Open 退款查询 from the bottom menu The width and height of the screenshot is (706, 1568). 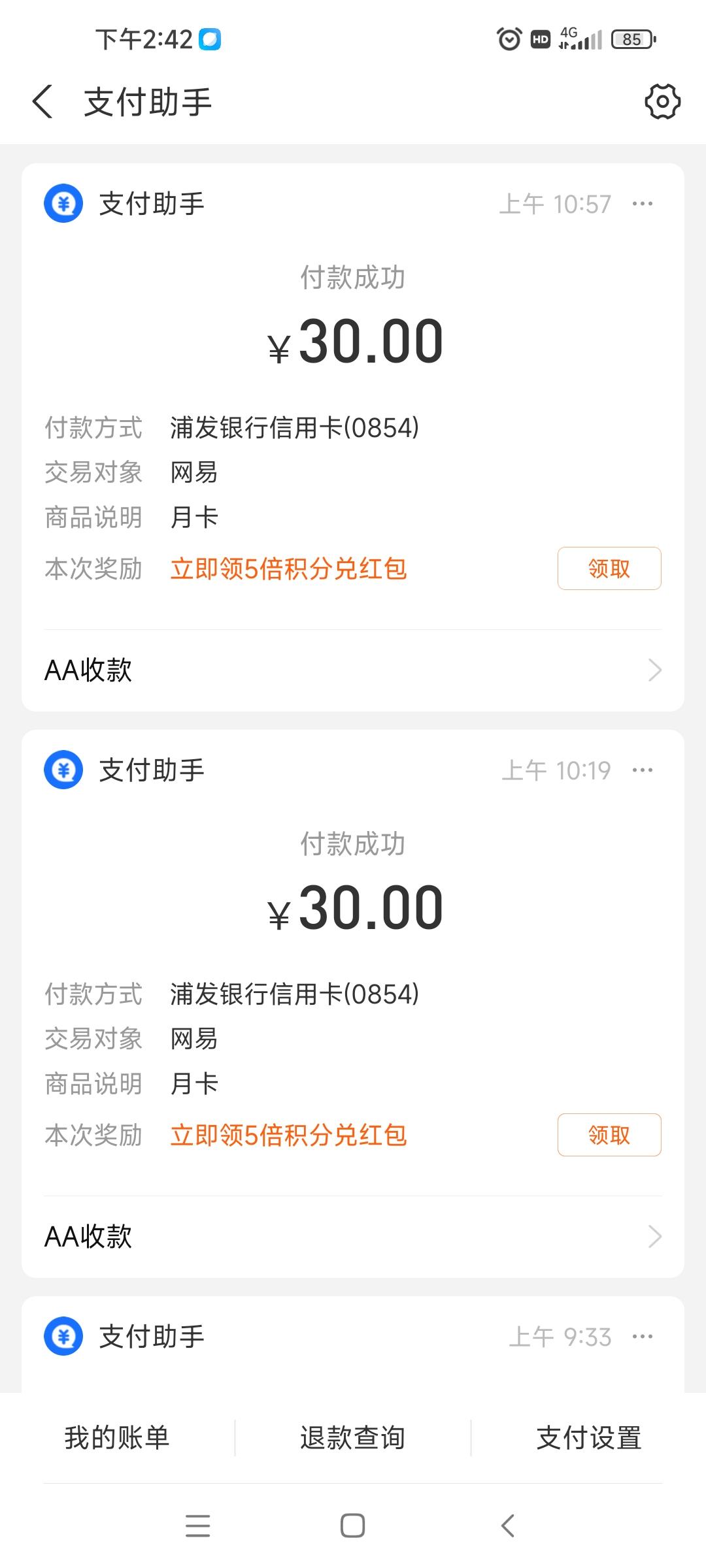coord(353,1437)
